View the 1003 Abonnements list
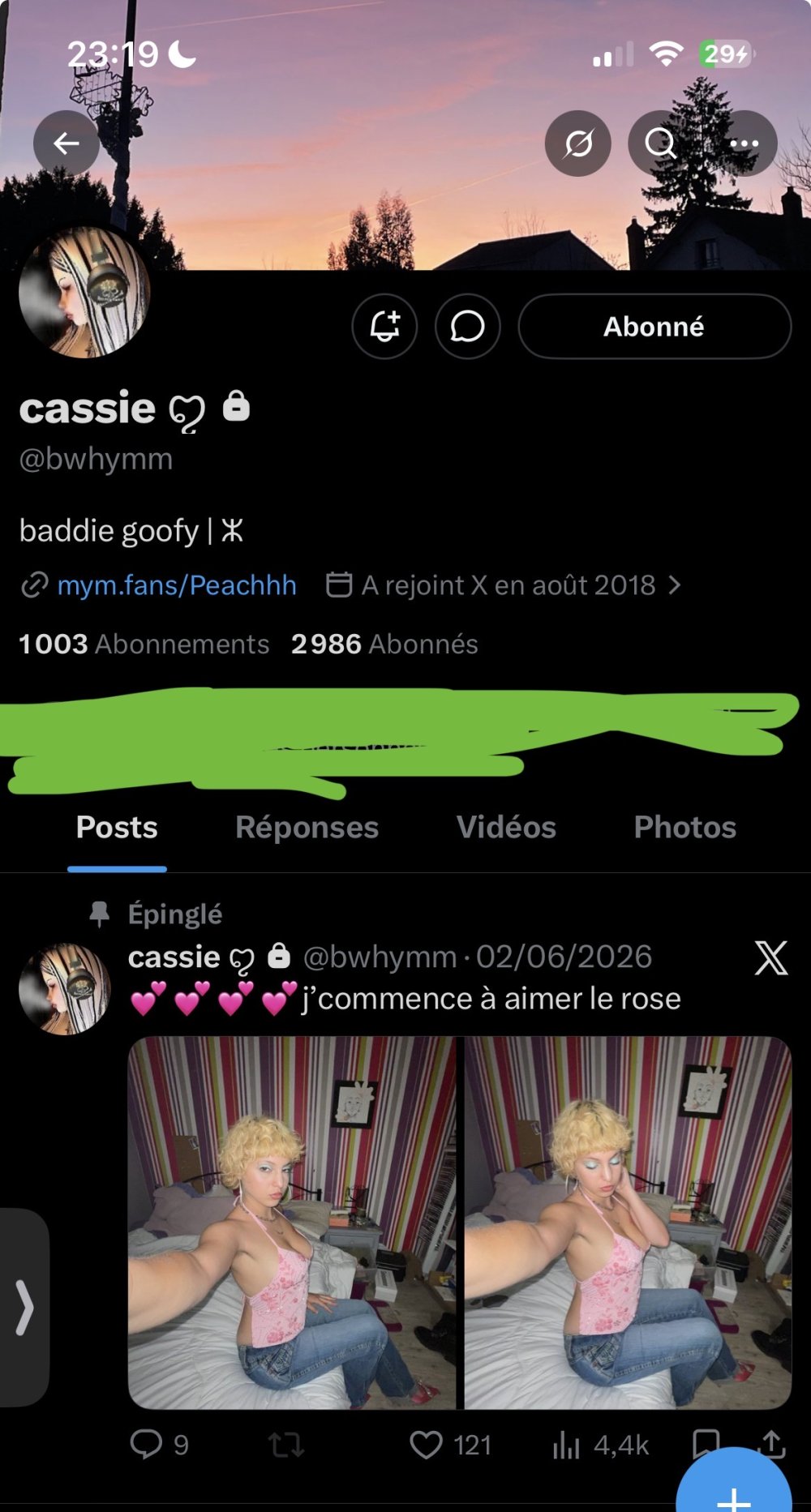 click(144, 644)
